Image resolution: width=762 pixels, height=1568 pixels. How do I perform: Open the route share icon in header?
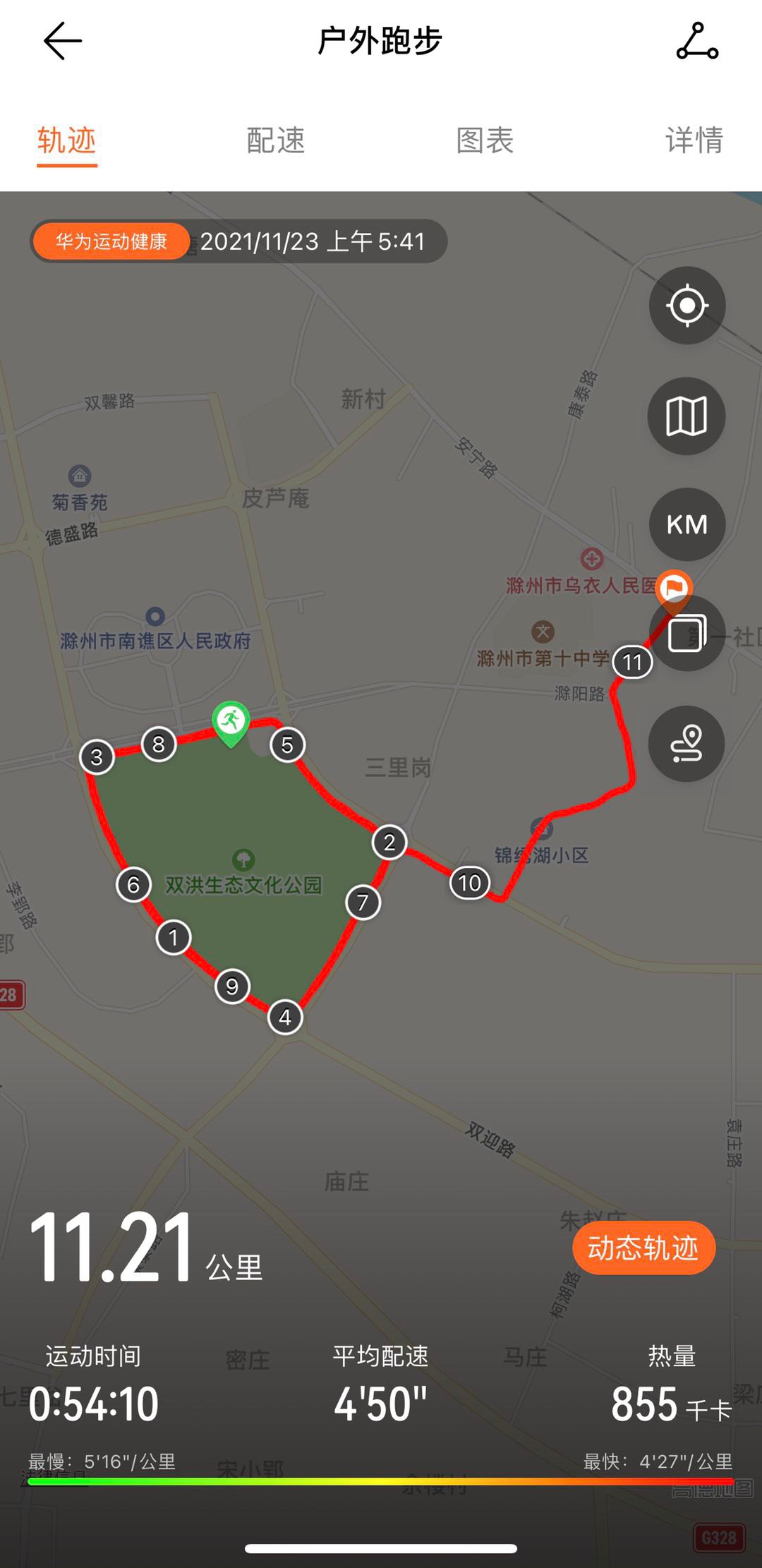tap(696, 41)
